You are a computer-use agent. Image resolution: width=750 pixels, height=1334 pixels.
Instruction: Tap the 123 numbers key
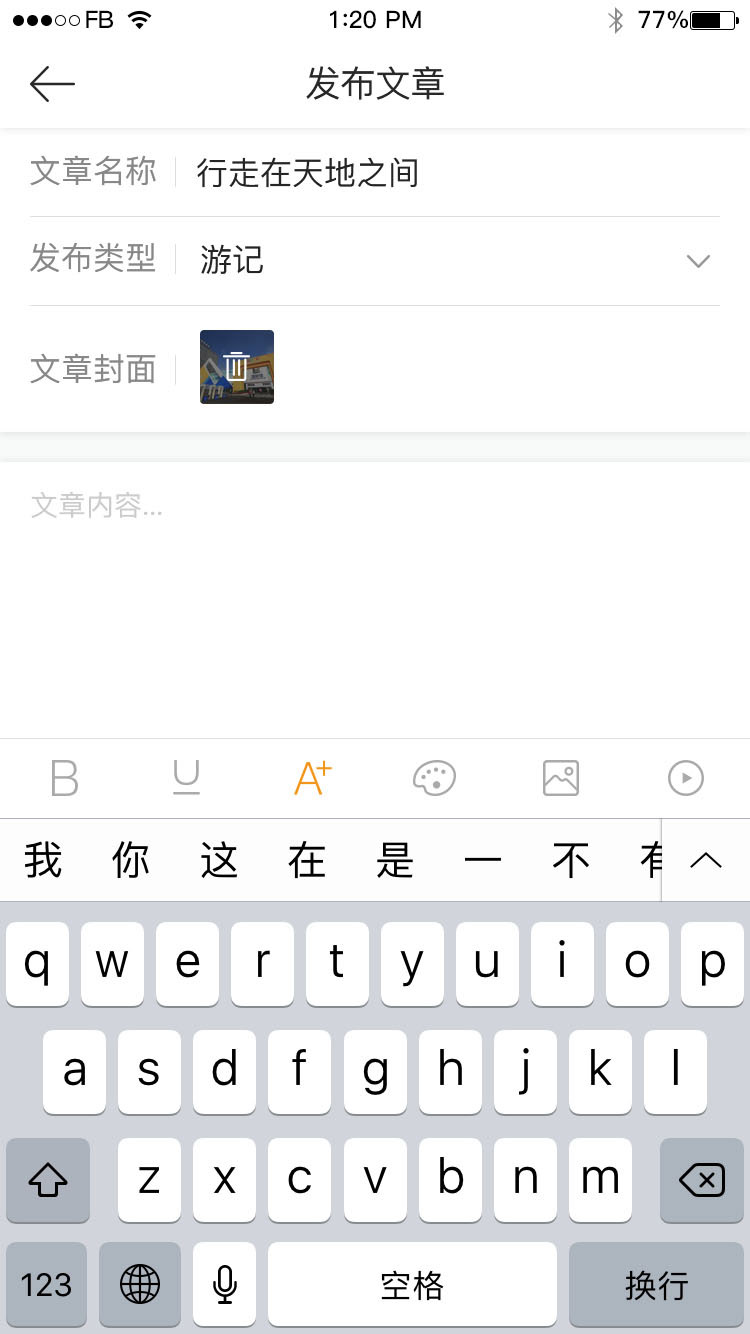point(46,1285)
